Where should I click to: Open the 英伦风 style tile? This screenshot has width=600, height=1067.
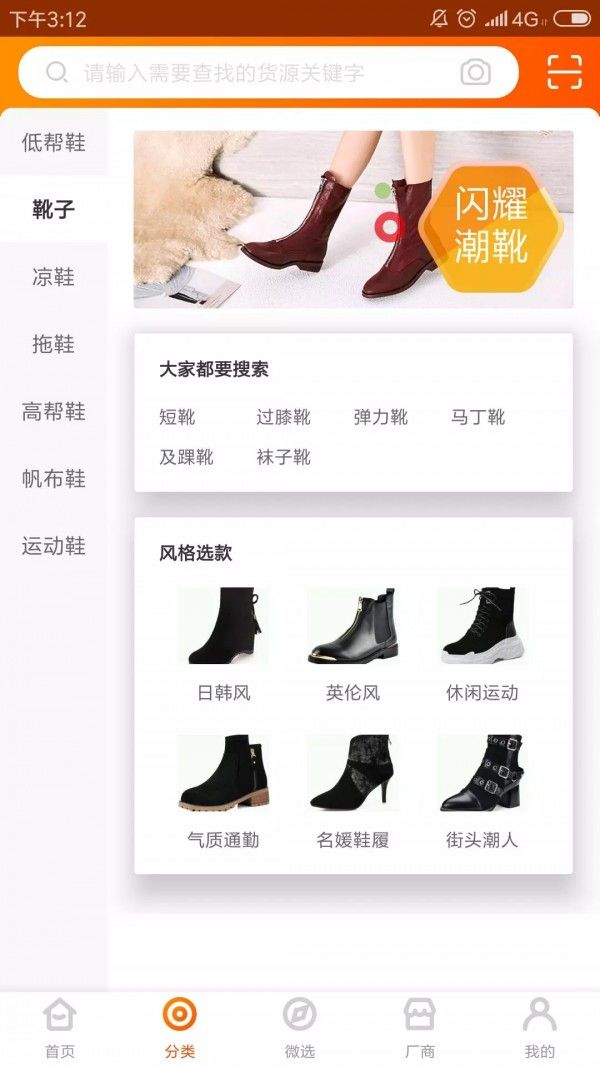(x=353, y=643)
